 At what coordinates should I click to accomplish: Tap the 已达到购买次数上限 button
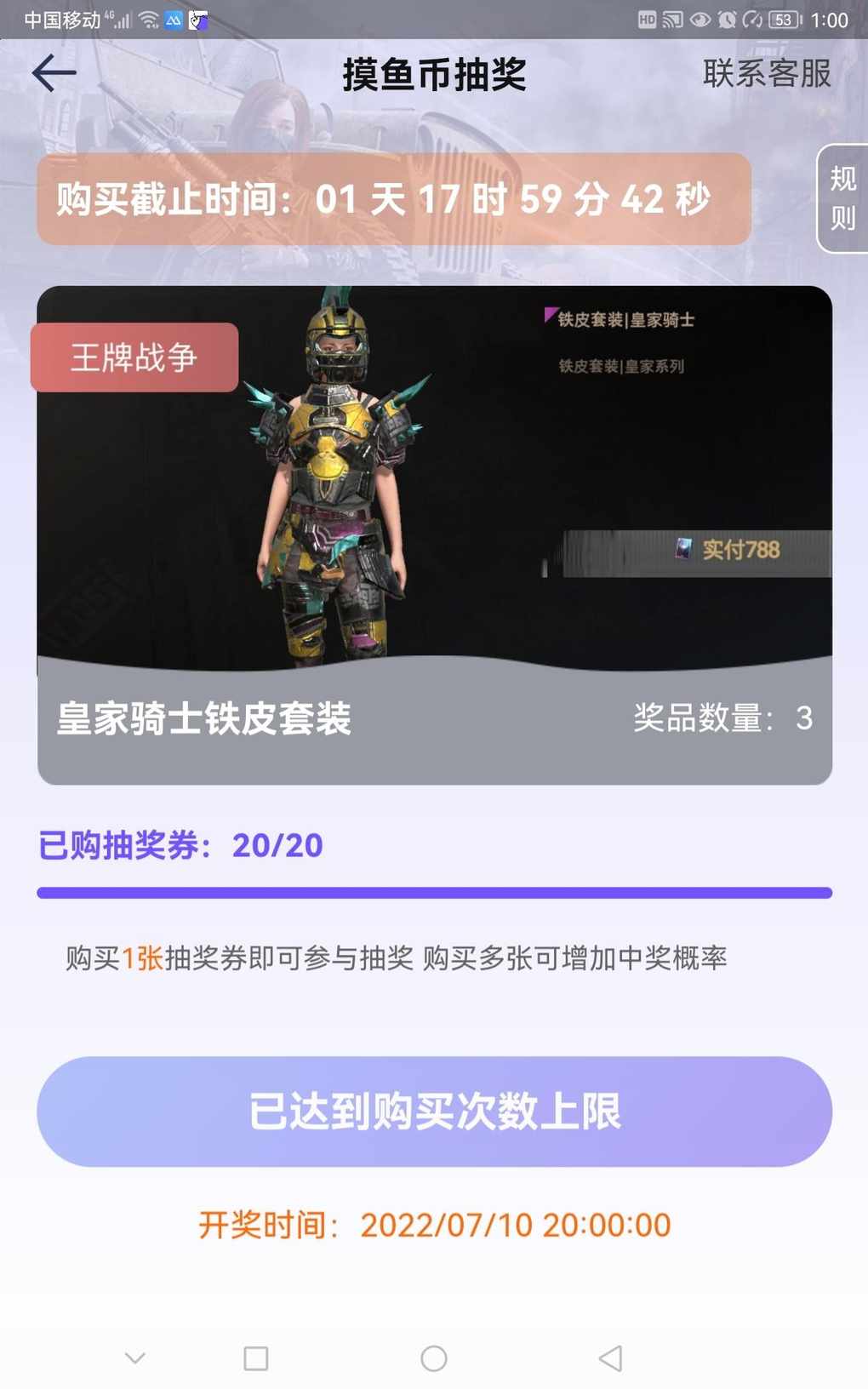click(434, 1112)
